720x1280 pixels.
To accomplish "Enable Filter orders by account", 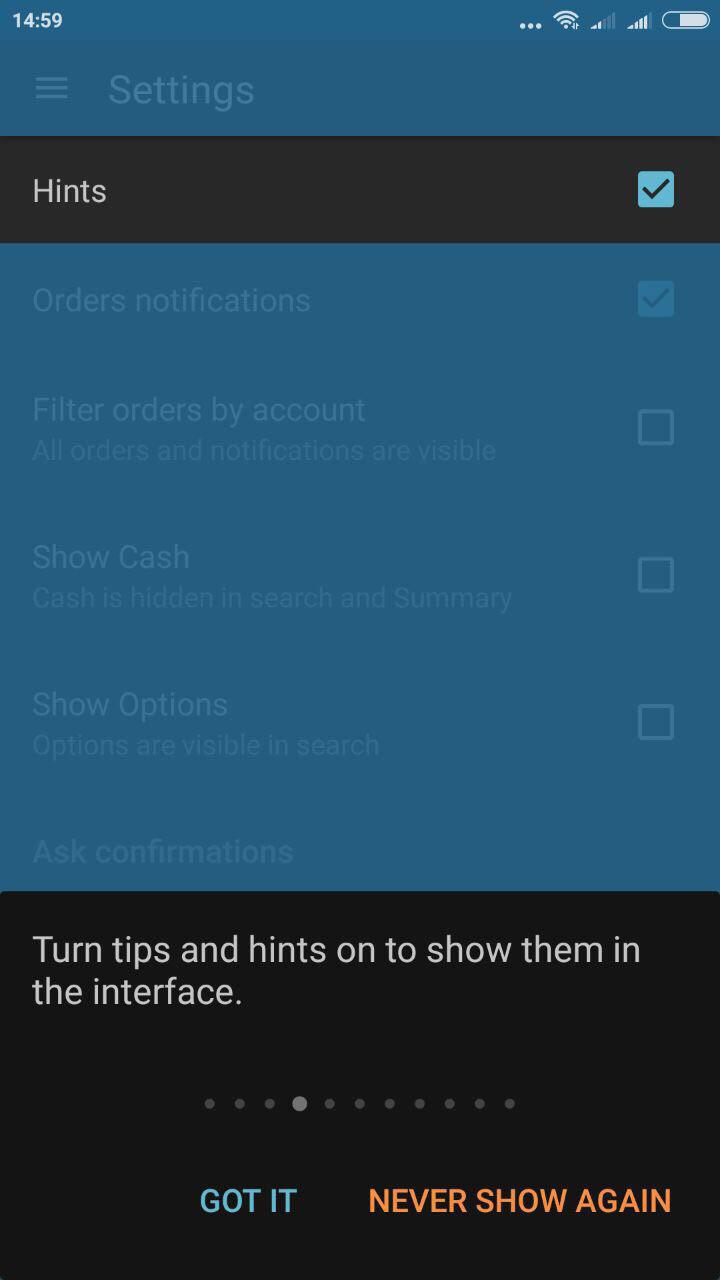I will pos(656,428).
